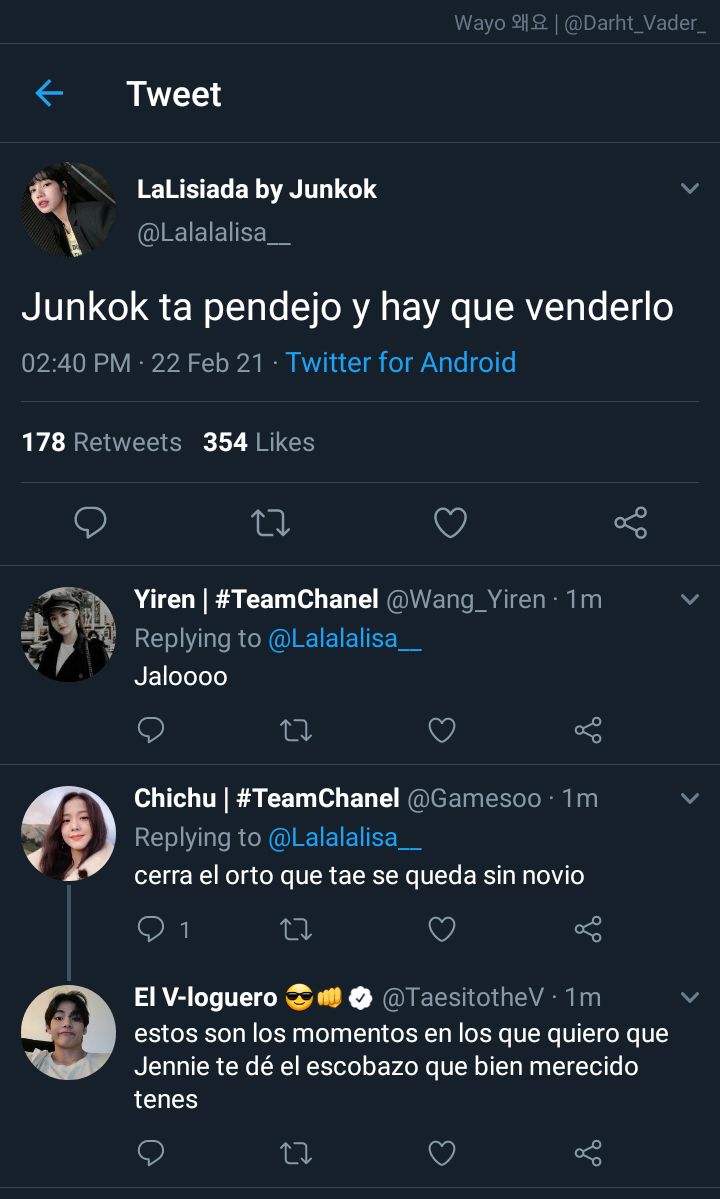Tap @Lalalalisa__ mention in Yiren's reply
This screenshot has height=1199, width=720.
point(344,638)
